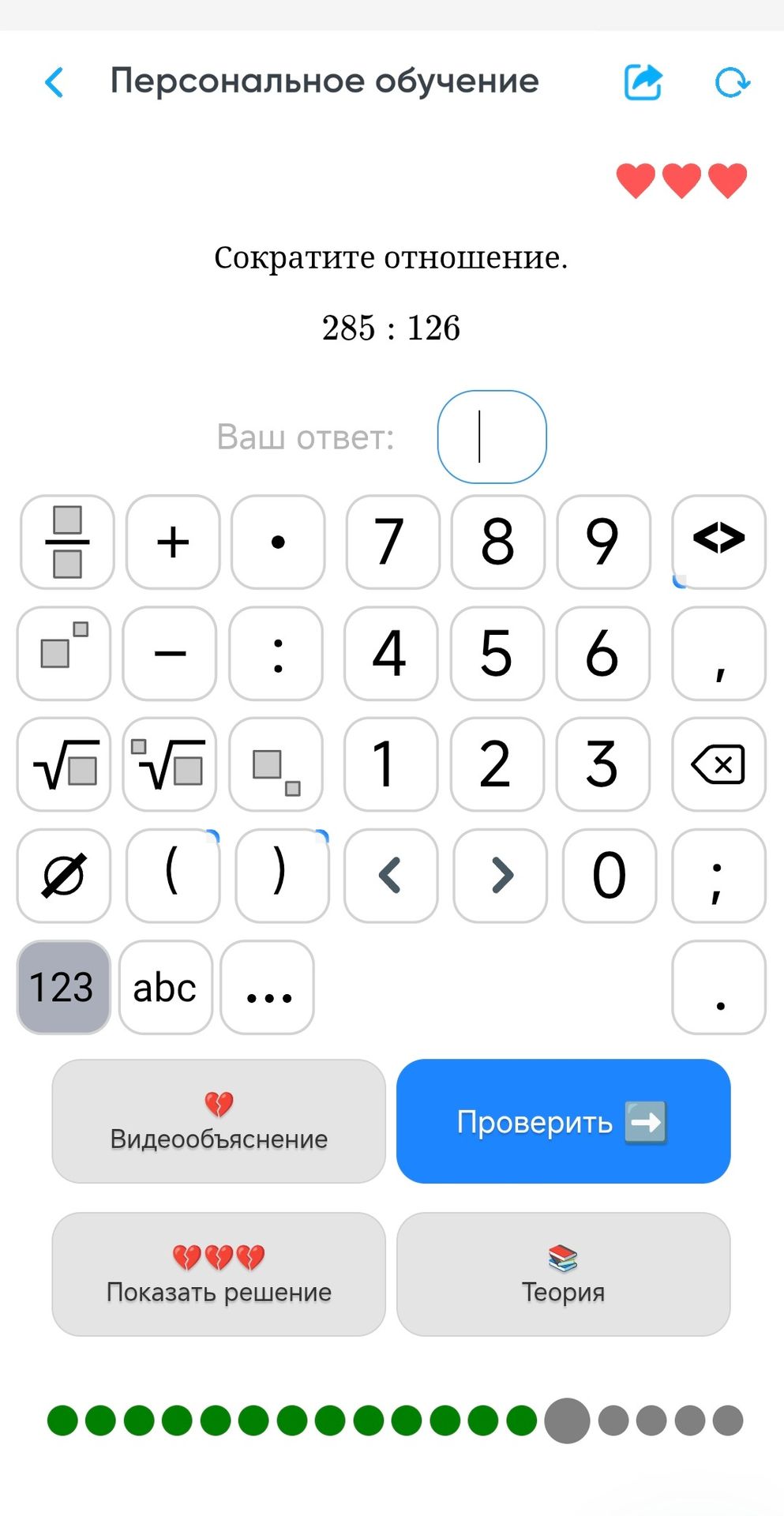Tap Показать решение
The height and width of the screenshot is (1516, 784).
(x=219, y=1274)
